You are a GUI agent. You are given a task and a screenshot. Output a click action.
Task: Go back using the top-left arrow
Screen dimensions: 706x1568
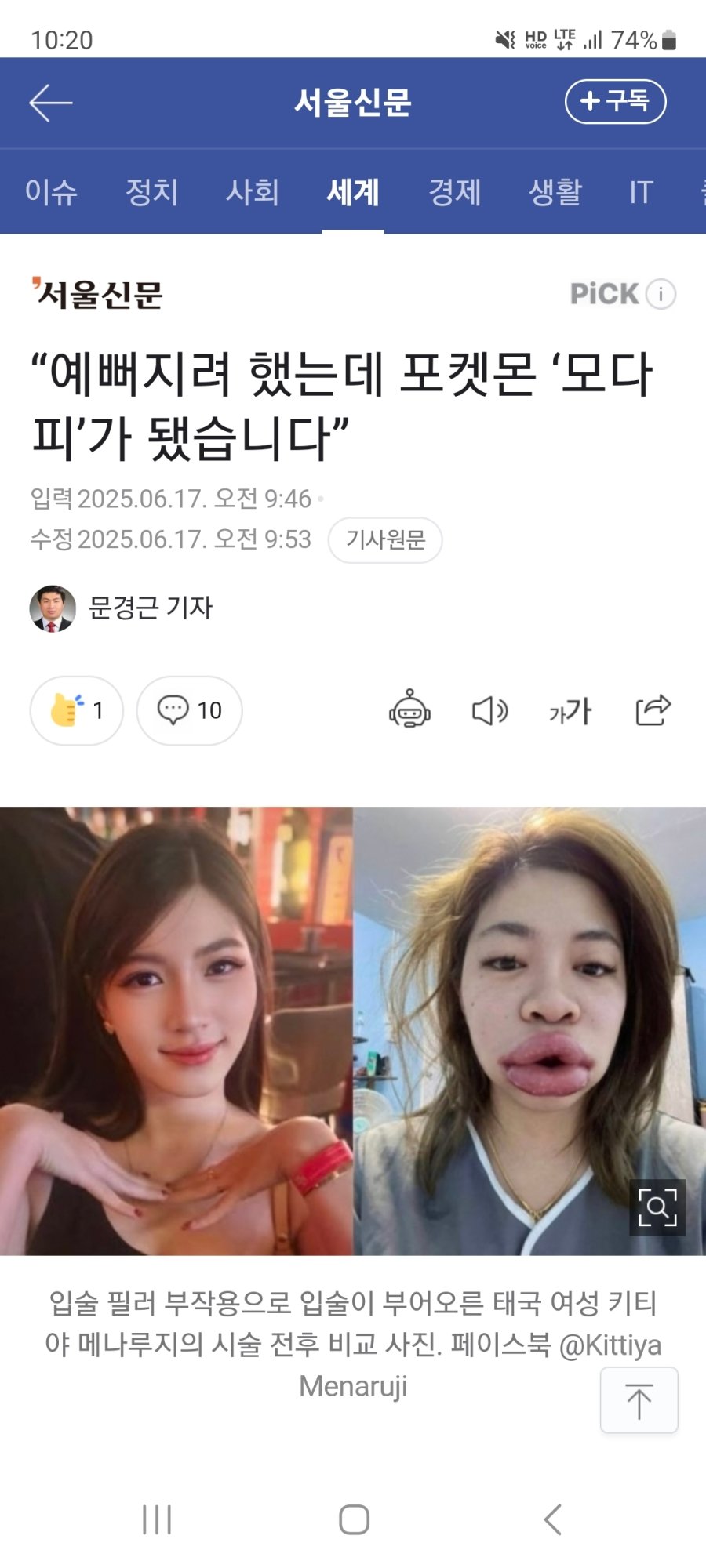click(x=51, y=103)
